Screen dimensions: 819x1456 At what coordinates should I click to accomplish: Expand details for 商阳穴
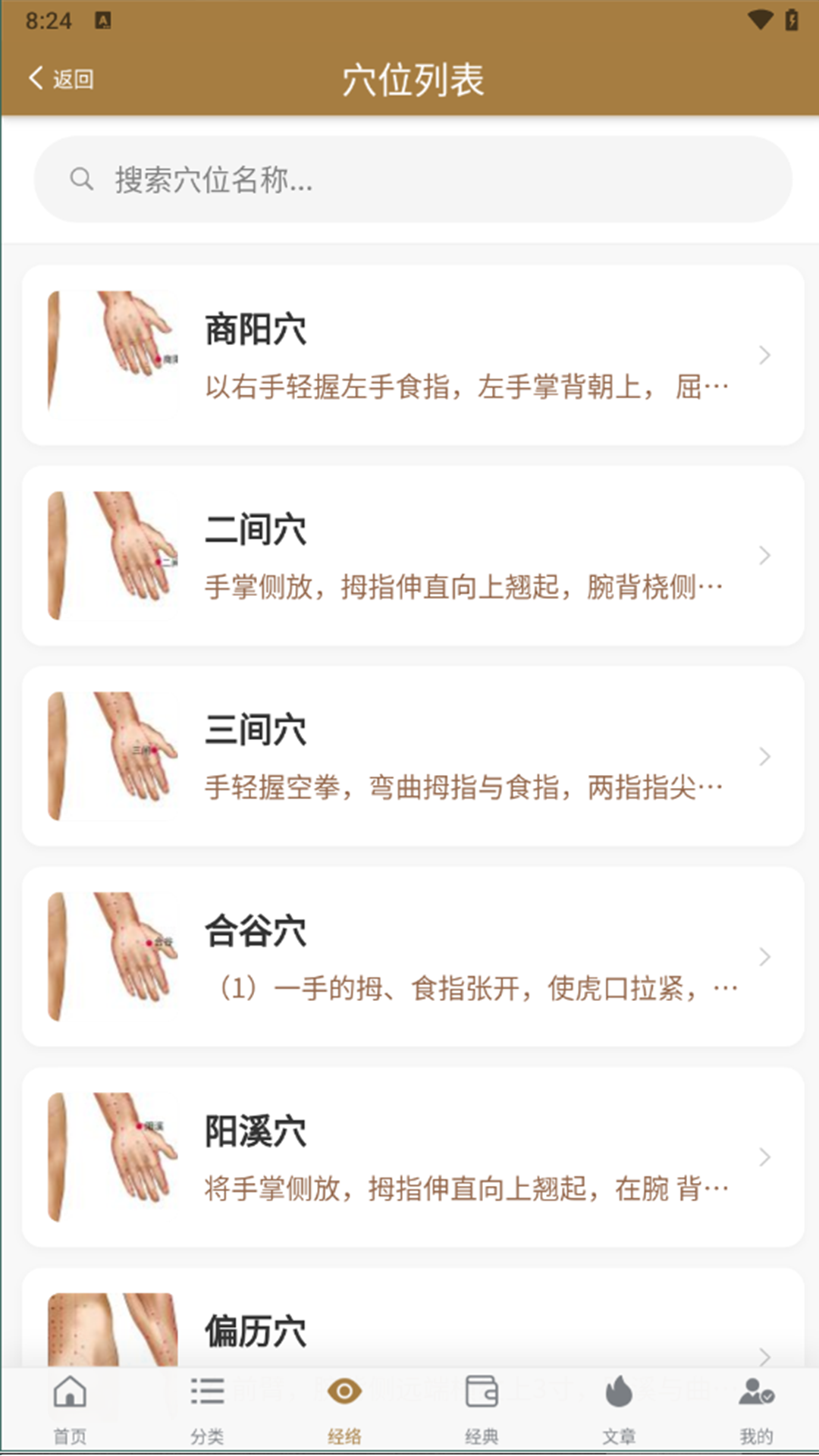409,353
